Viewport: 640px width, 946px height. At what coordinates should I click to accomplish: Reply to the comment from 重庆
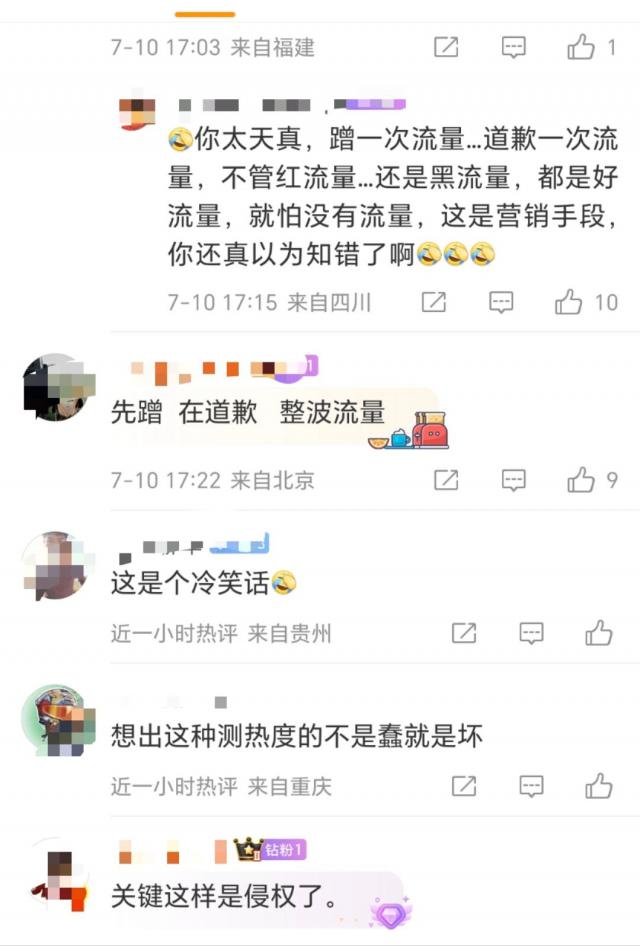(531, 786)
